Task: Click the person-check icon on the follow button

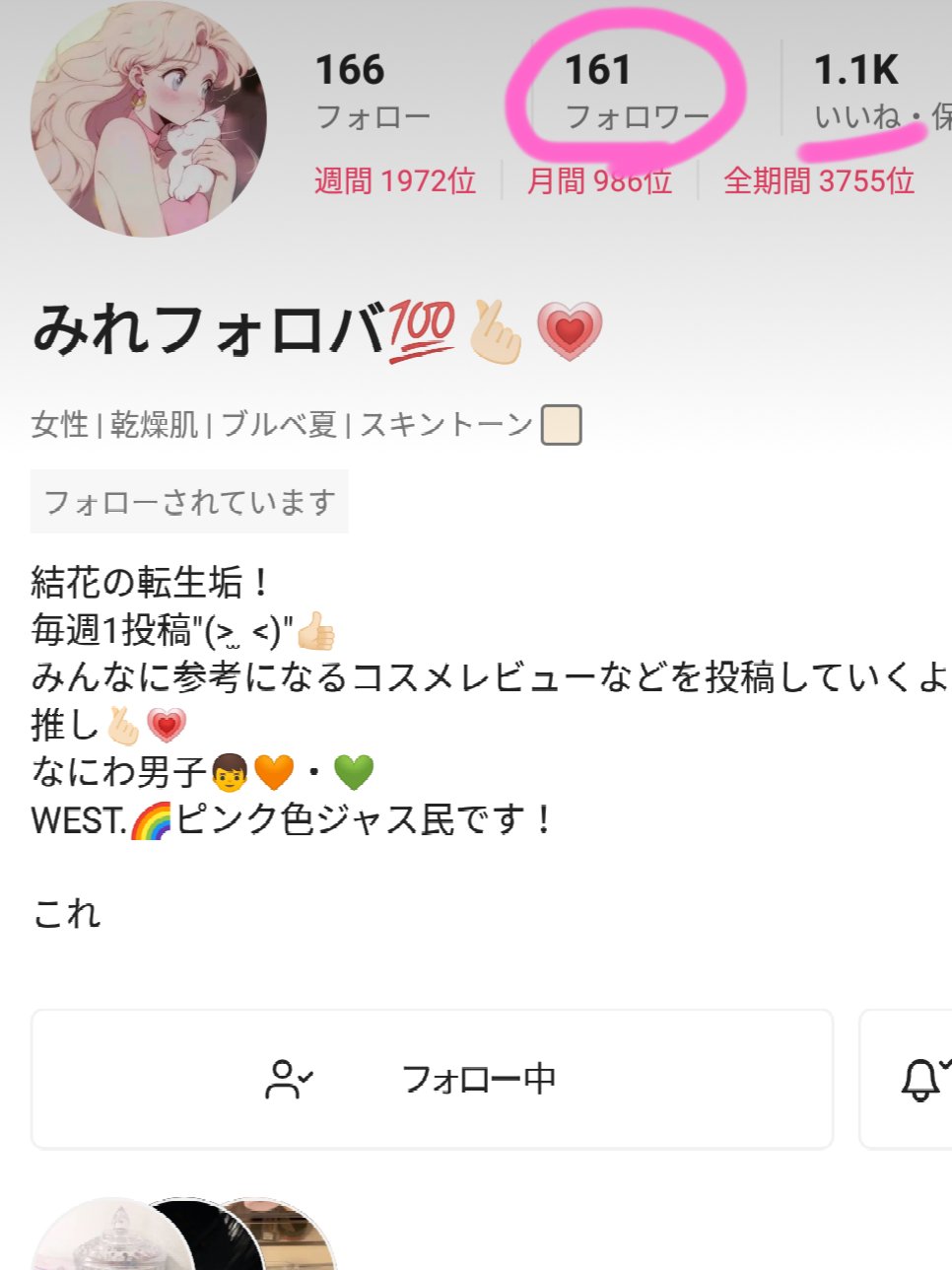Action: coord(287,1079)
